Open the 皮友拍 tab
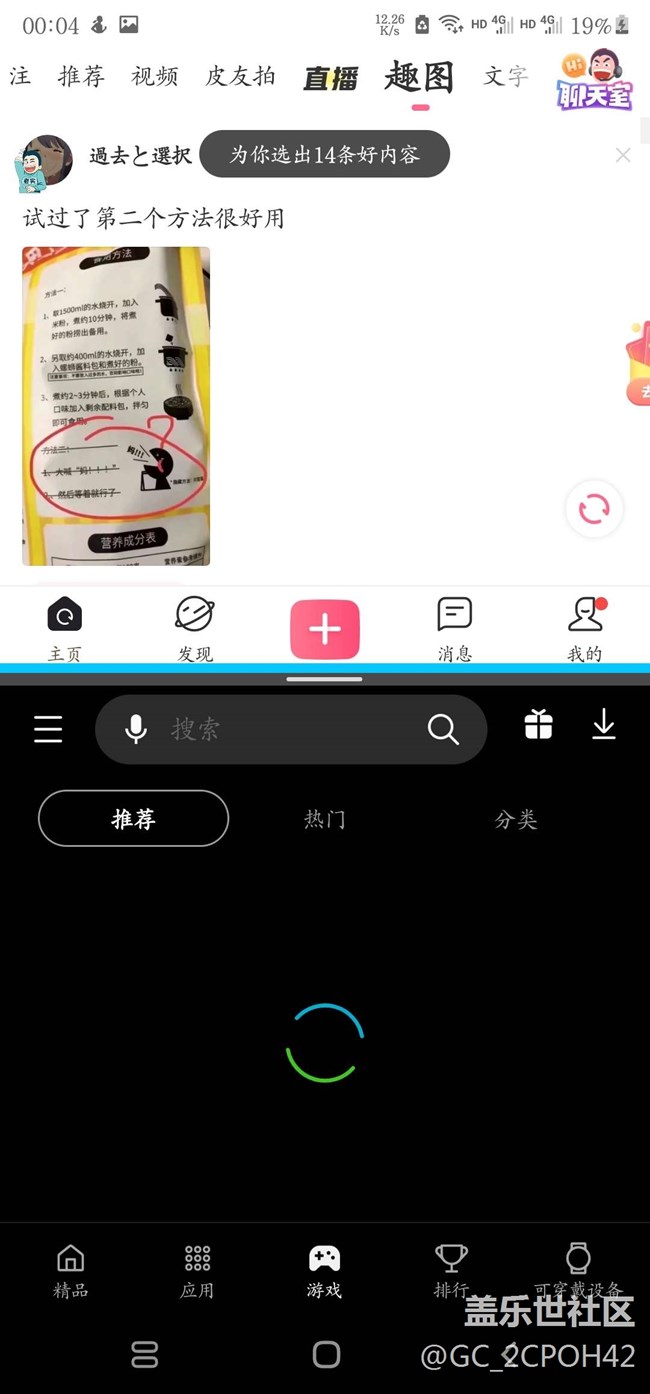 (240, 76)
